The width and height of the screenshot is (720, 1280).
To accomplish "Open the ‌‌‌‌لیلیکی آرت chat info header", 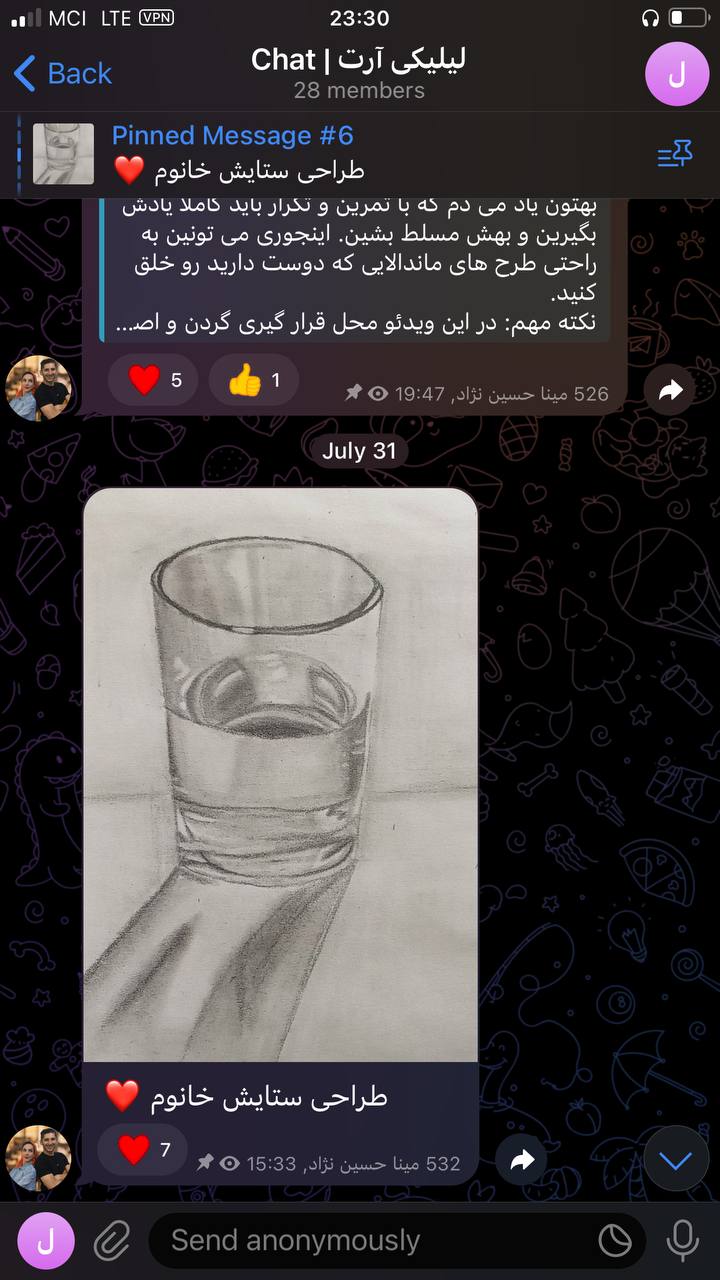I will pyautogui.click(x=358, y=73).
